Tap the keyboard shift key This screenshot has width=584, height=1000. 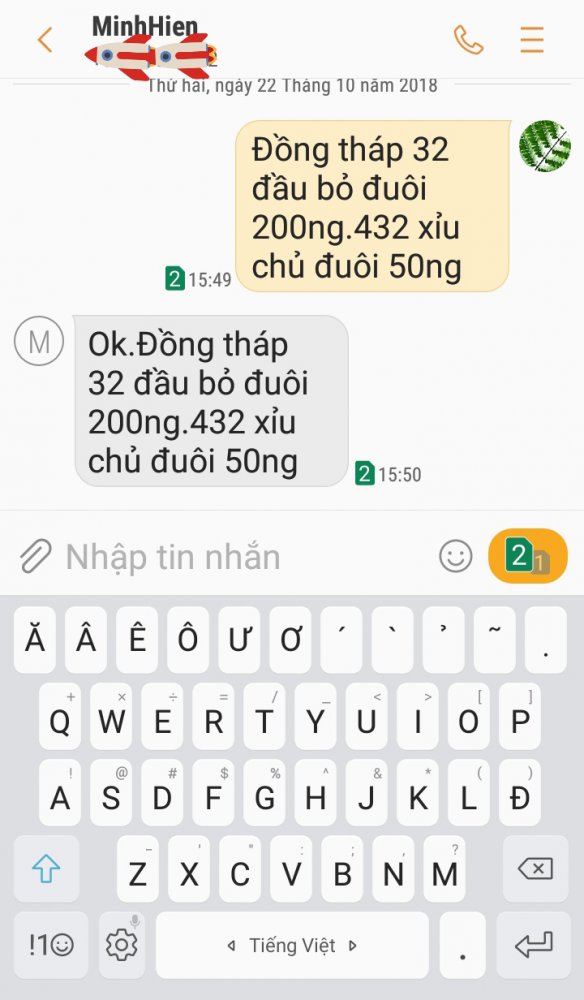[x=47, y=869]
